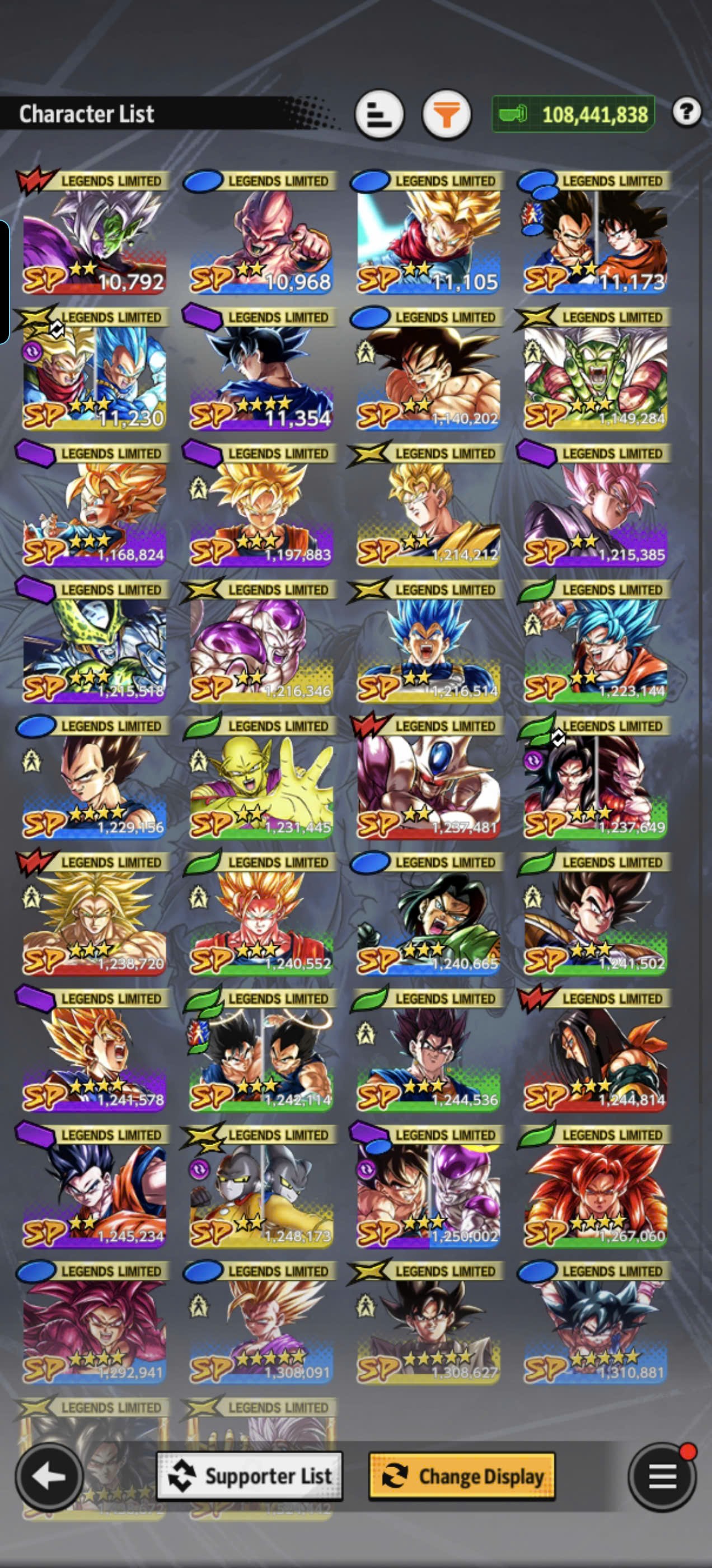Open the character card showing 11,105
The image size is (712, 1568).
[x=428, y=233]
